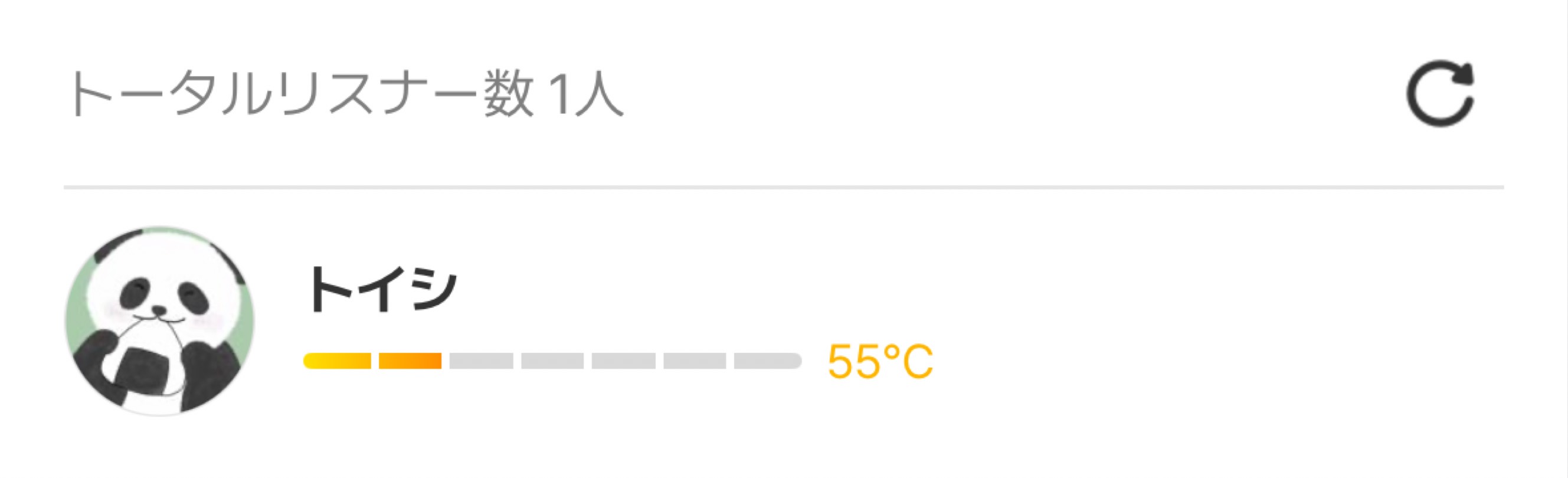This screenshot has width=1568, height=478.
Task: Refresh the listener list
Action: click(1439, 94)
